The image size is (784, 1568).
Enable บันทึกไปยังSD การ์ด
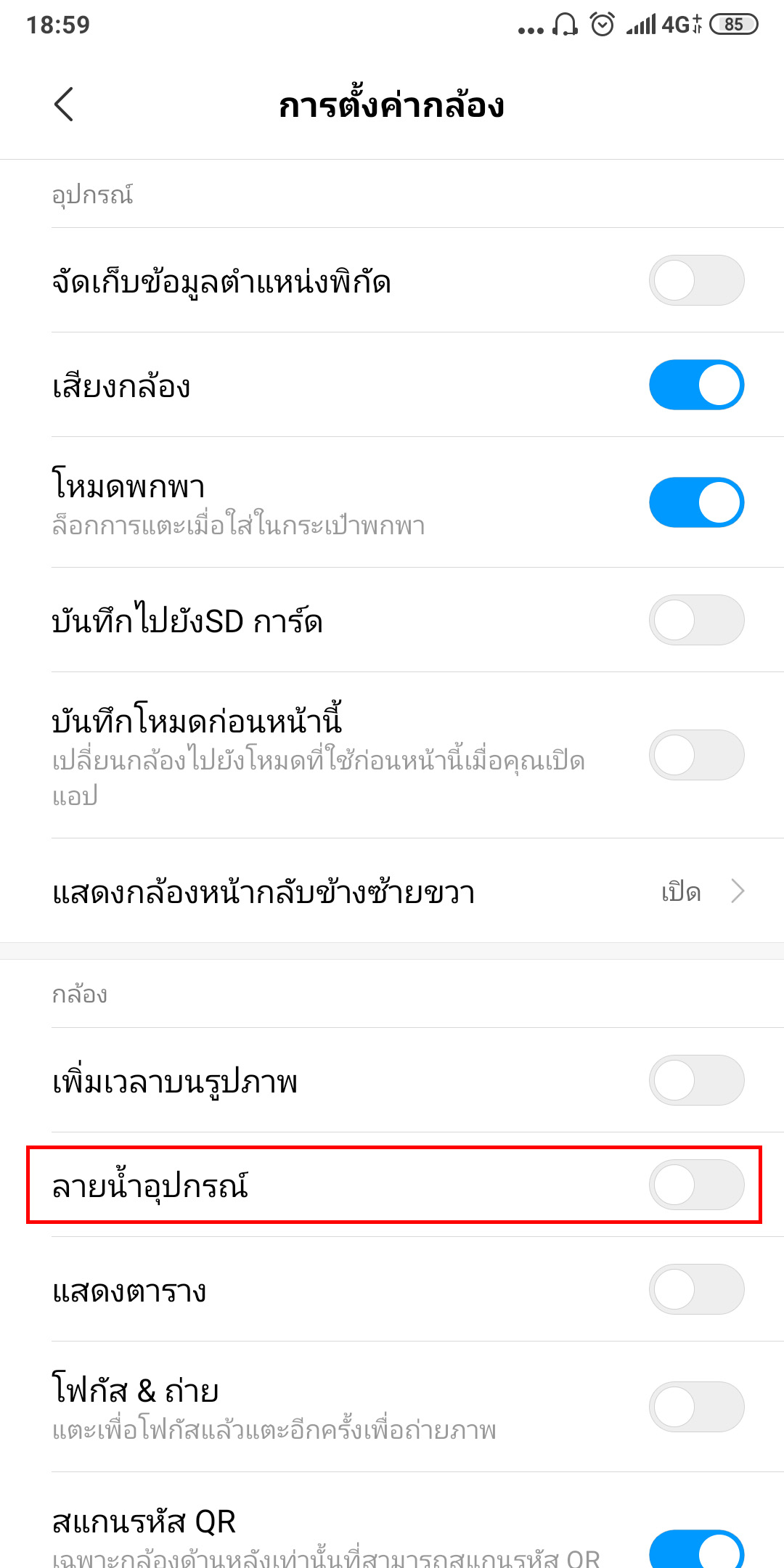click(695, 620)
